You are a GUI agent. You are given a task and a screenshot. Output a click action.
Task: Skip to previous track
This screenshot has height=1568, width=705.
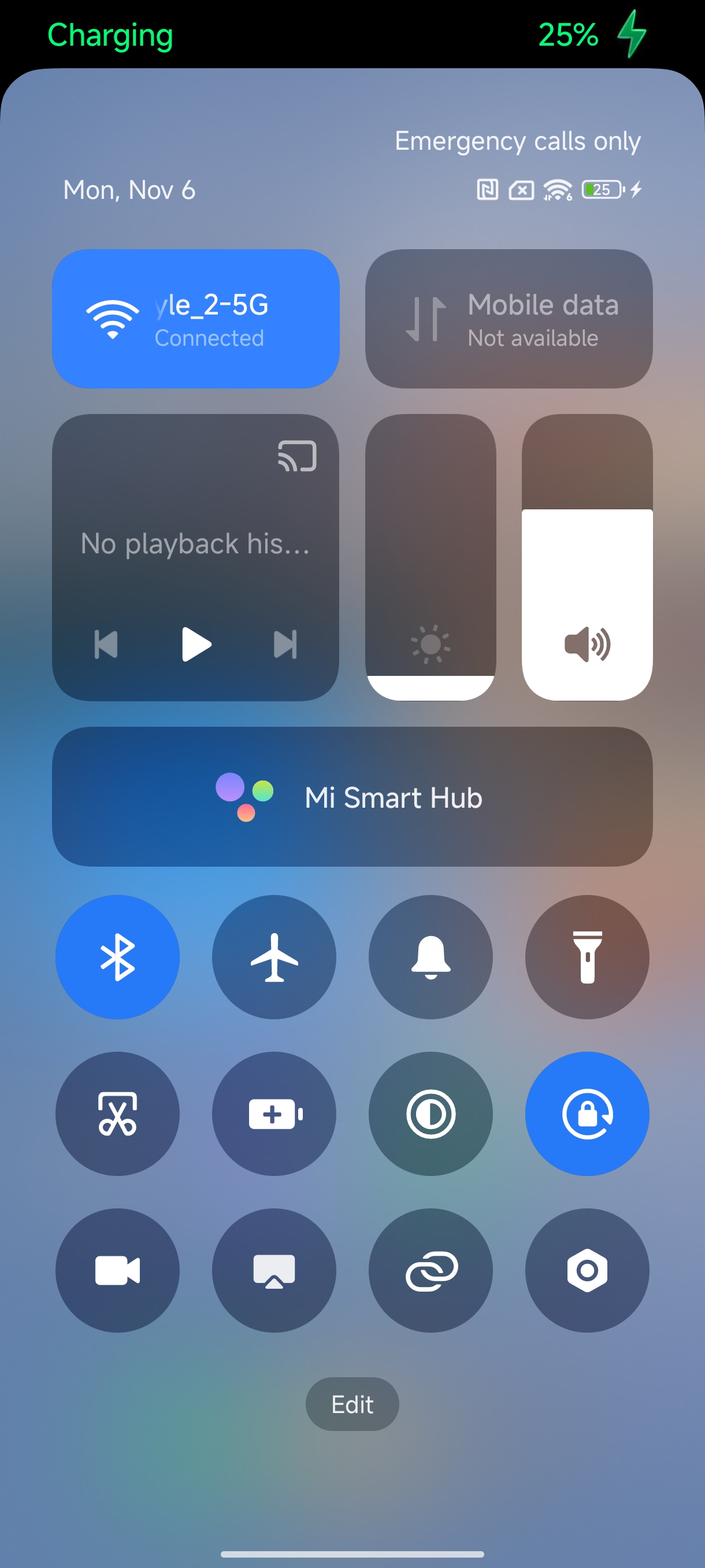106,644
